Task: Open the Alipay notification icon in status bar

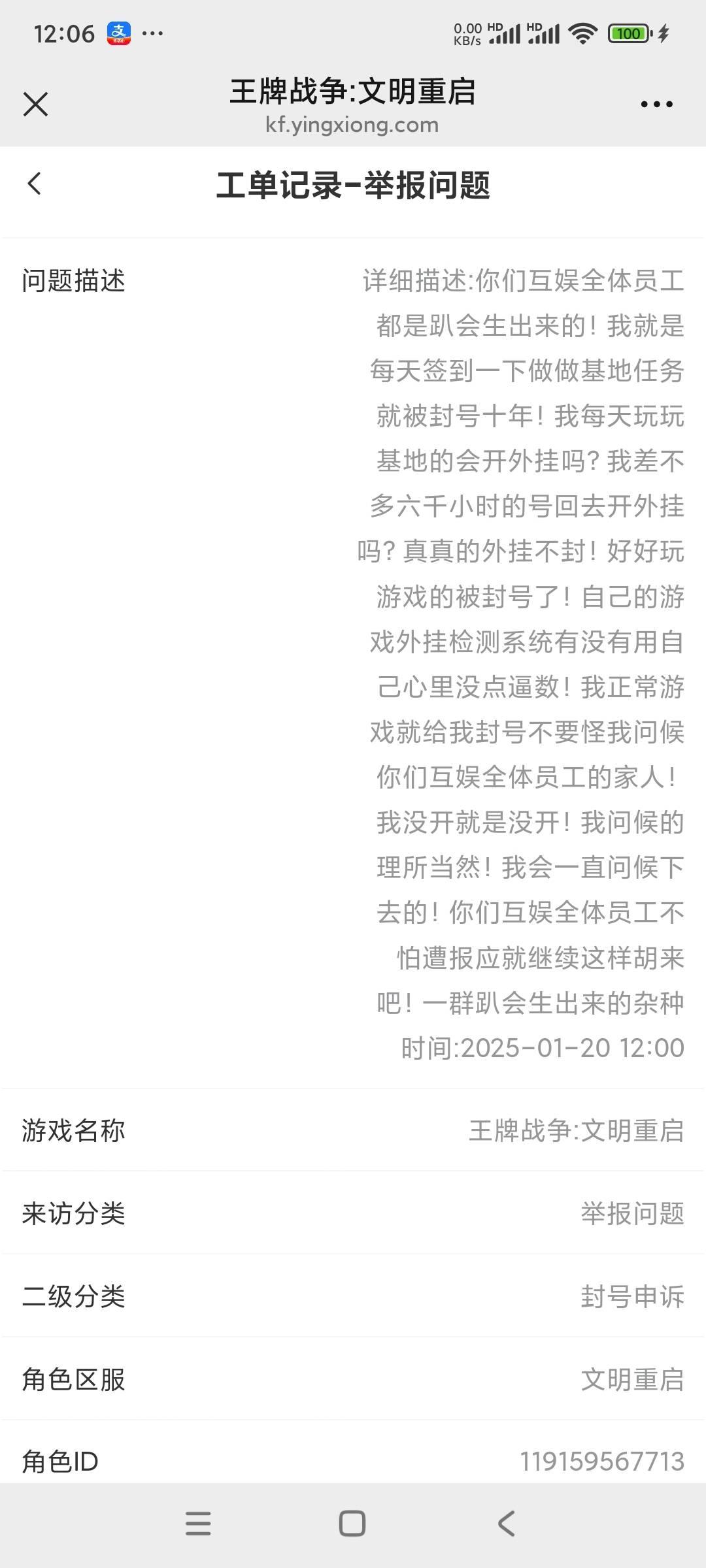Action: click(x=120, y=33)
